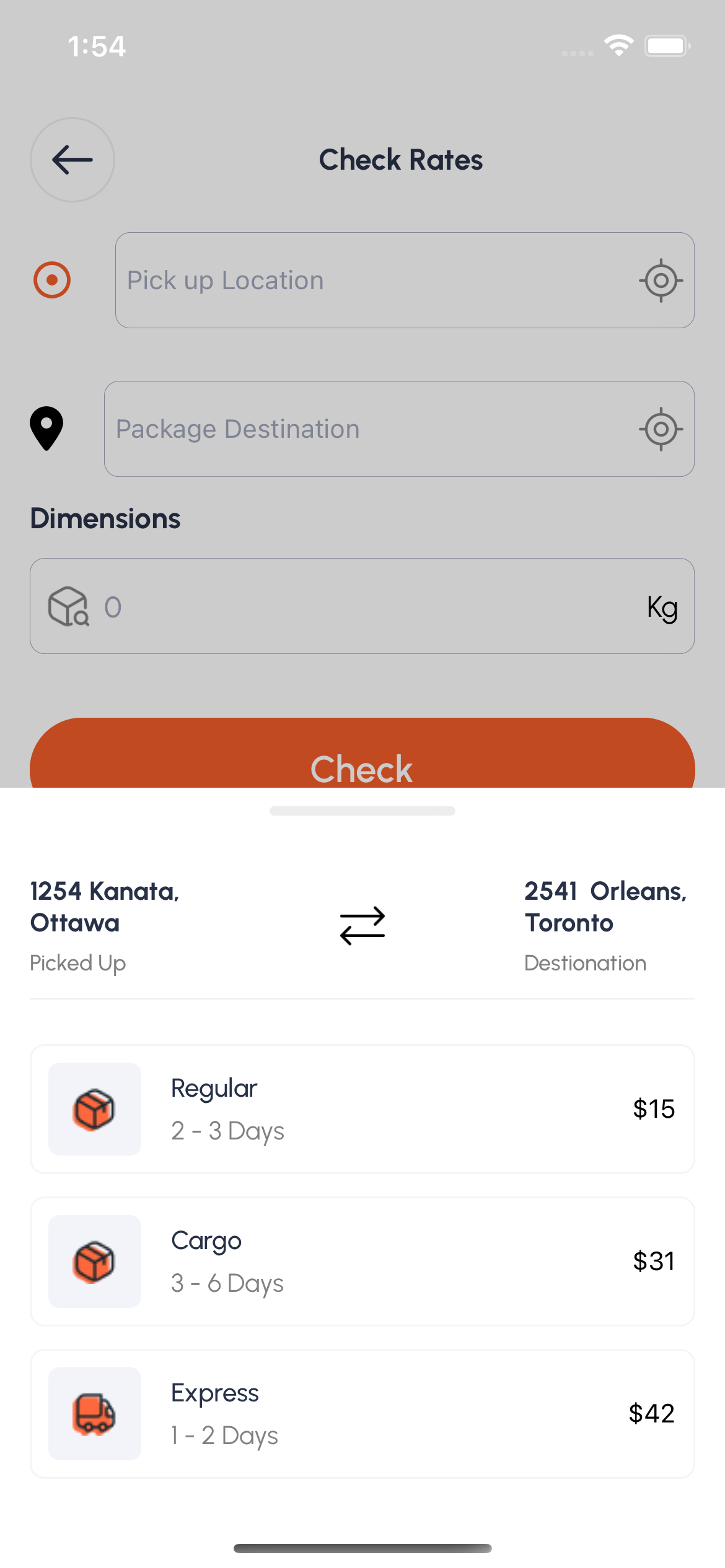The height and width of the screenshot is (1568, 725).
Task: Open the Express rate option card
Action: (362, 1414)
